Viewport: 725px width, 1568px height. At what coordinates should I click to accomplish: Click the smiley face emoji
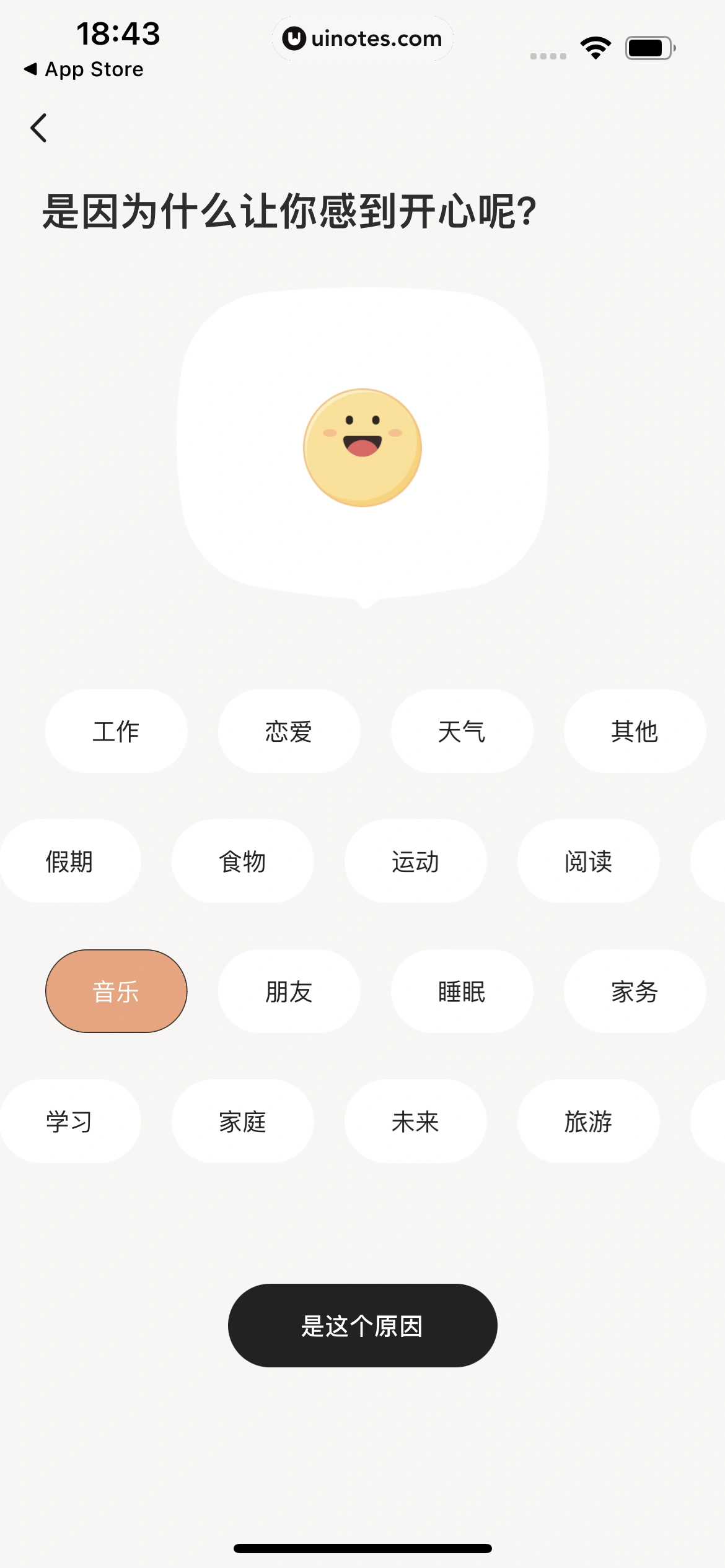click(x=362, y=448)
